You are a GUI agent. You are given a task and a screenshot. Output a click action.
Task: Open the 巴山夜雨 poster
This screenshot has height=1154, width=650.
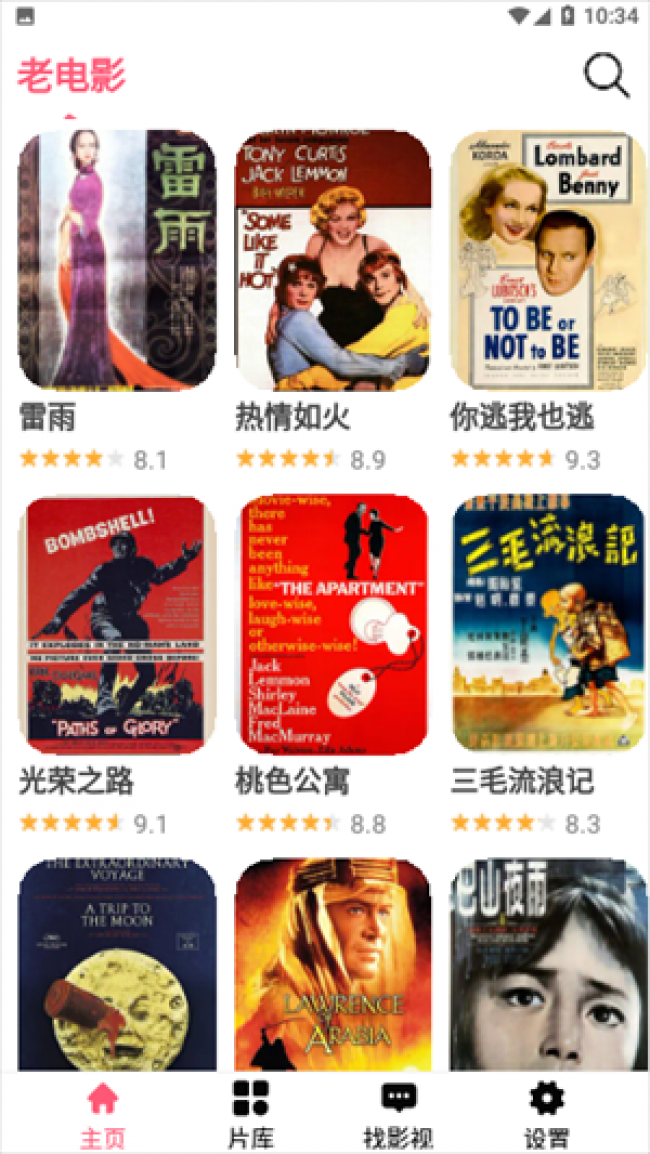click(x=548, y=965)
